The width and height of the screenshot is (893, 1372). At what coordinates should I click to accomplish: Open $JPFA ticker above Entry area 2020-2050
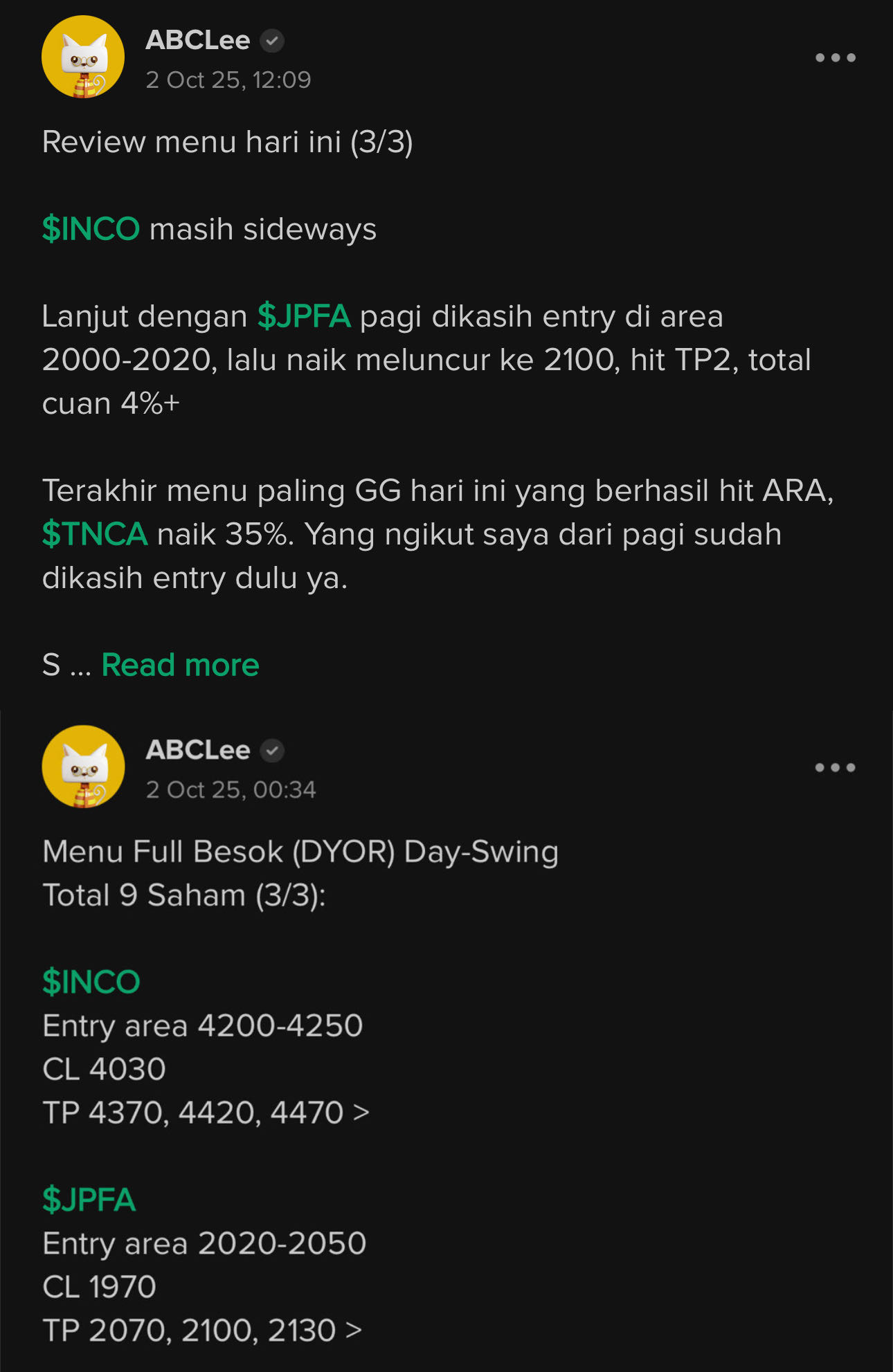[x=89, y=1200]
